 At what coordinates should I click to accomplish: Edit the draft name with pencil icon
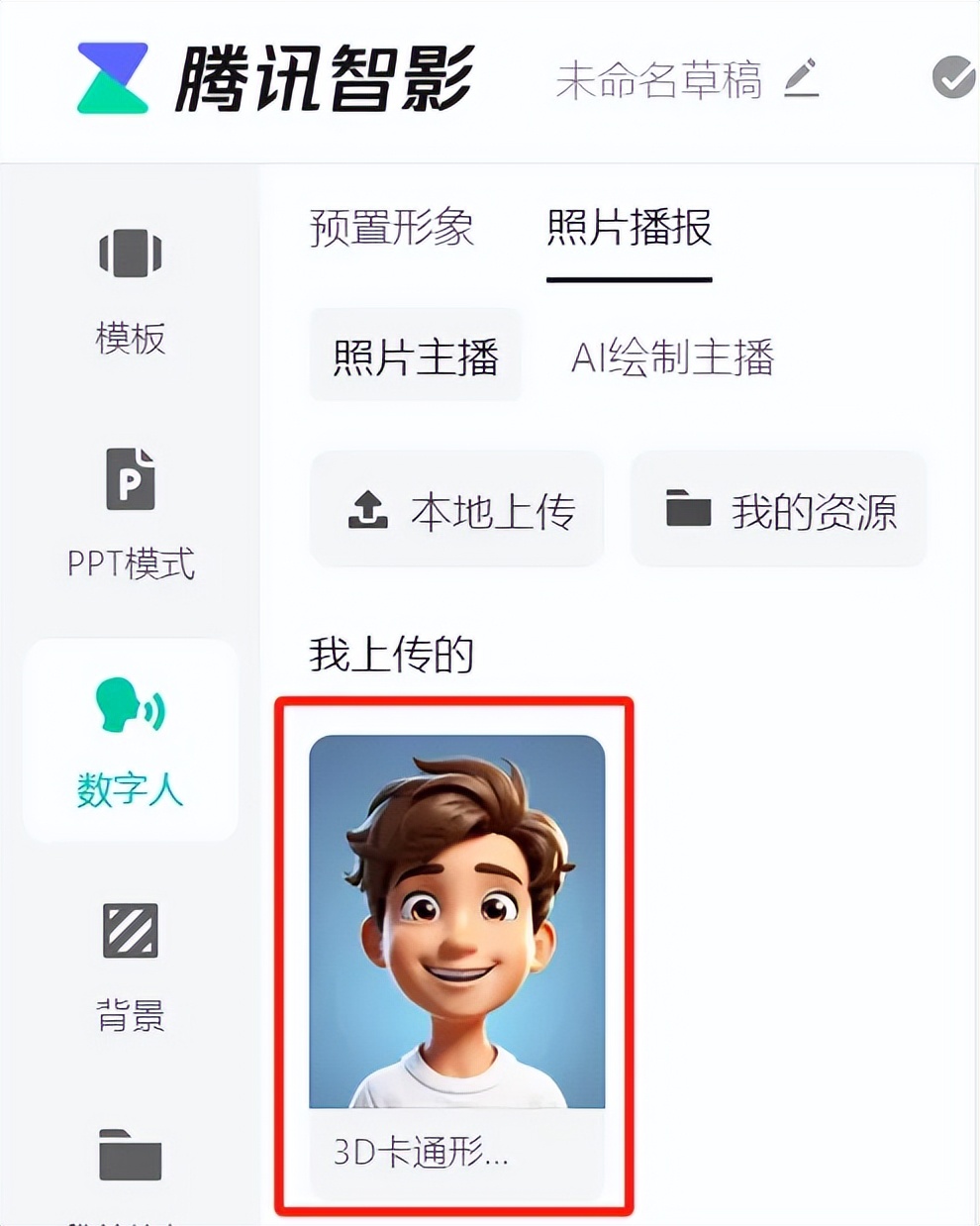801,78
